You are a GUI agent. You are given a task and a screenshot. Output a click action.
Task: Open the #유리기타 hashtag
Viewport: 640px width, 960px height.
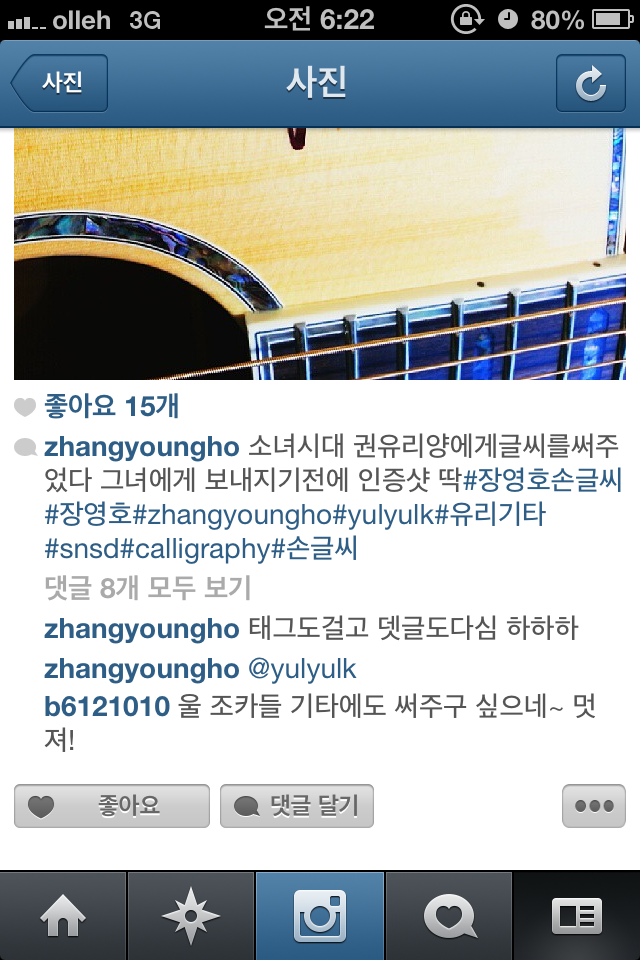(x=493, y=515)
